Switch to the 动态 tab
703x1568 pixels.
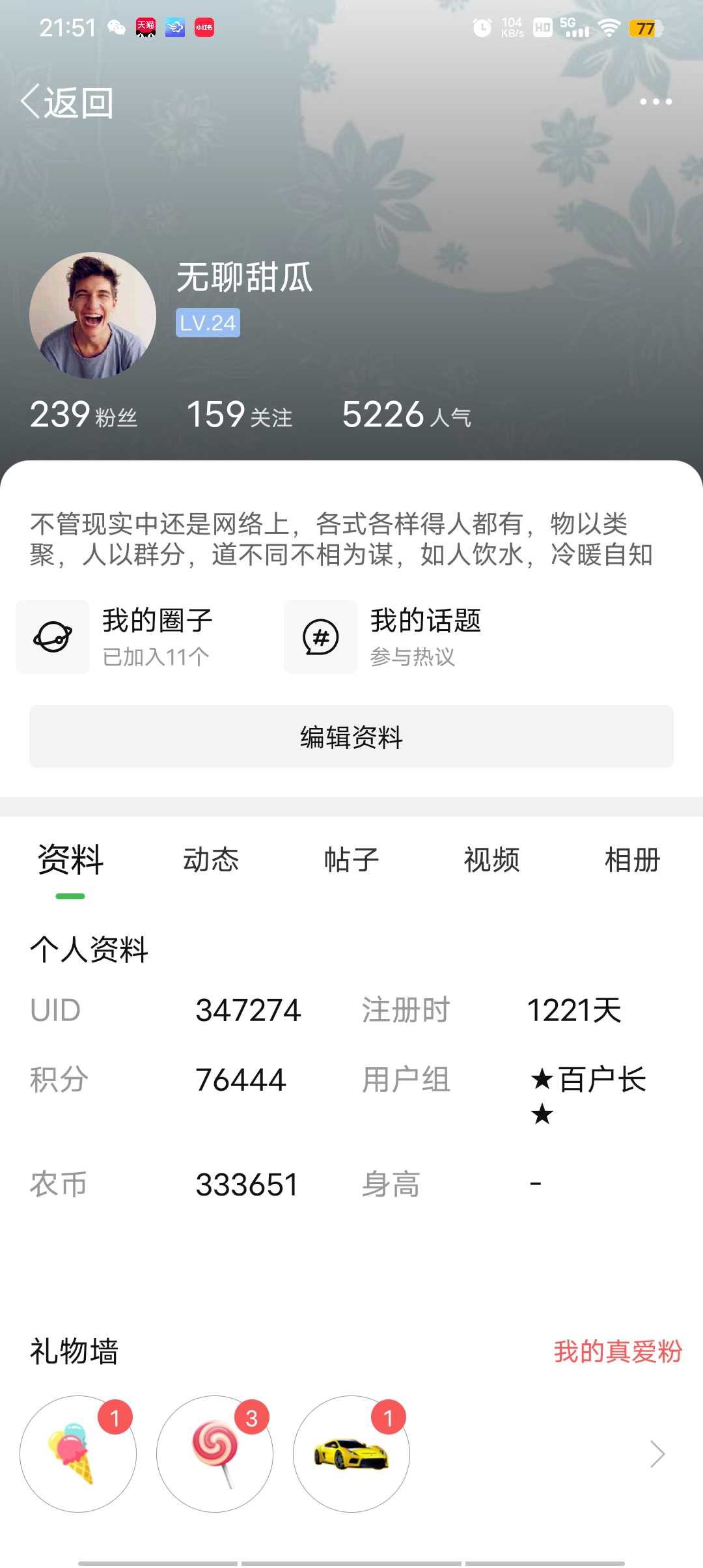point(211,860)
